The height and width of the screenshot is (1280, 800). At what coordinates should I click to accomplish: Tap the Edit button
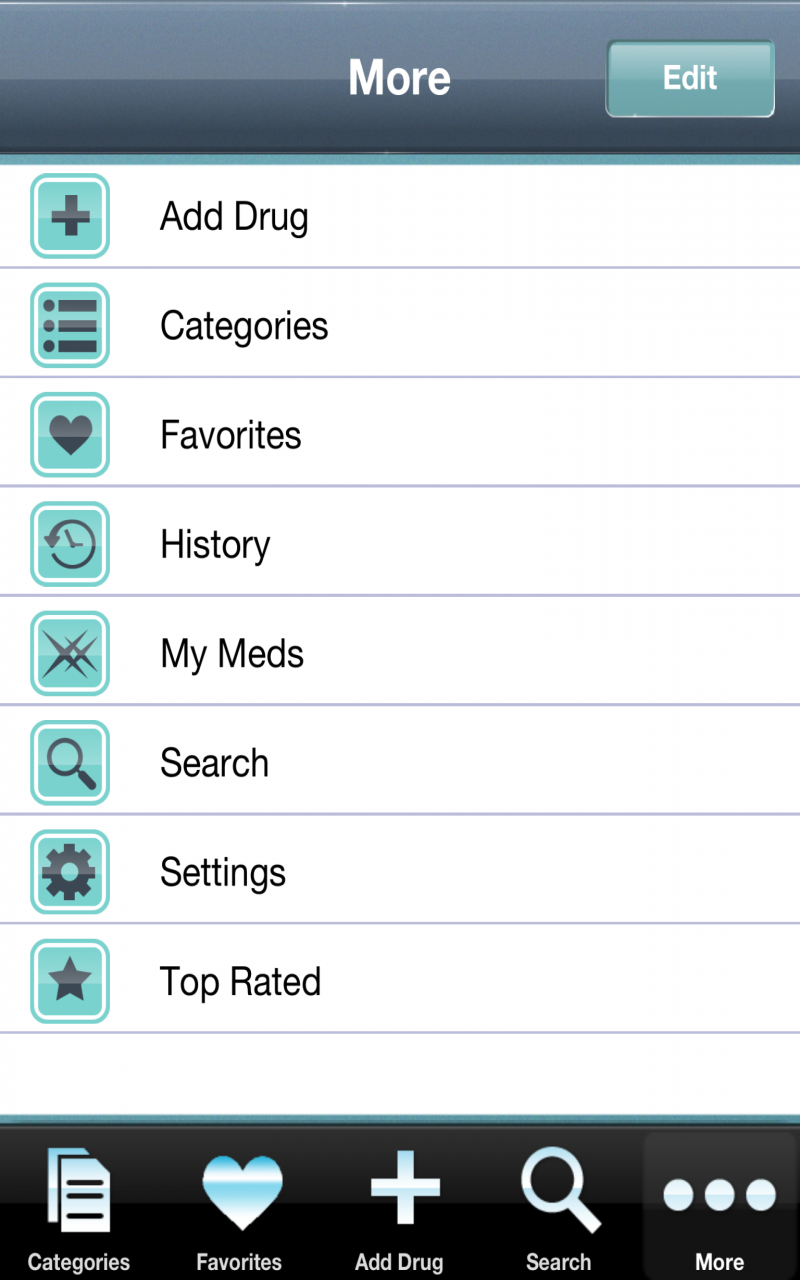pyautogui.click(x=689, y=79)
